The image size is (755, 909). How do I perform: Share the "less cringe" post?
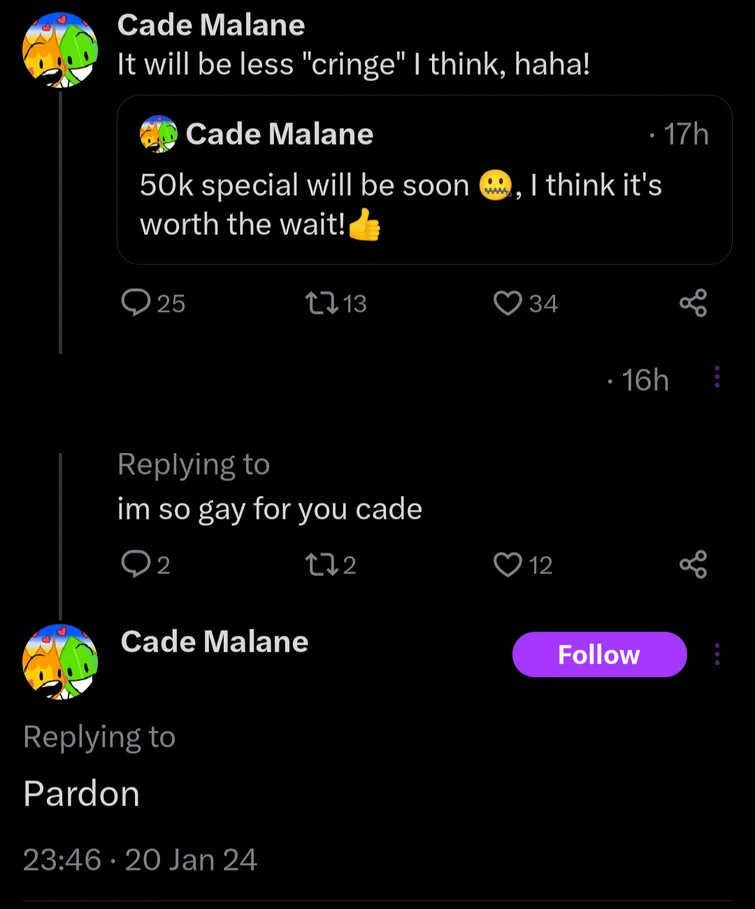click(x=693, y=303)
